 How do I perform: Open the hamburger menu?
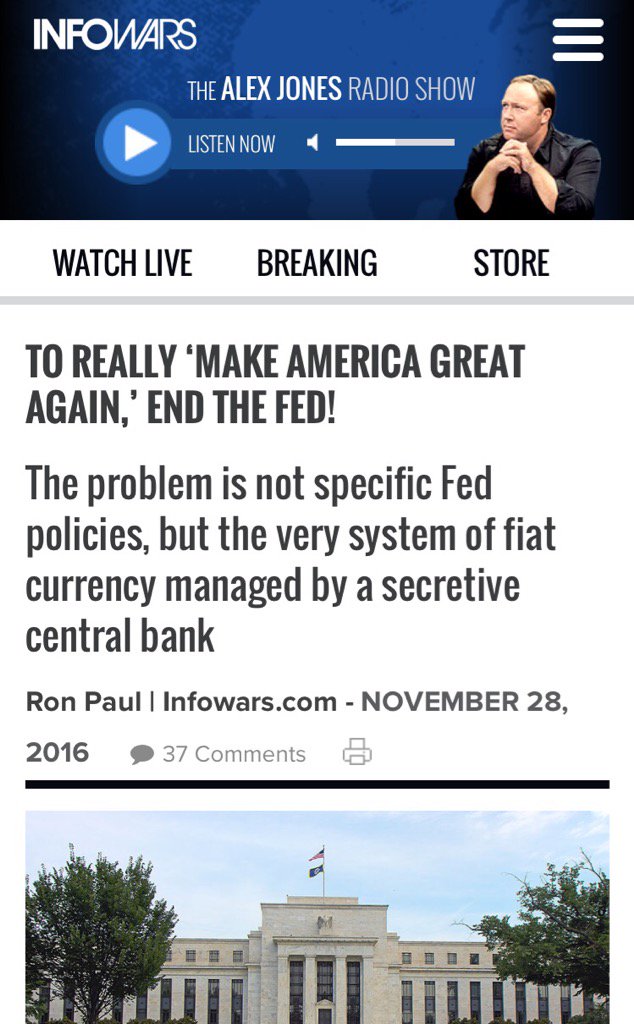pyautogui.click(x=578, y=41)
